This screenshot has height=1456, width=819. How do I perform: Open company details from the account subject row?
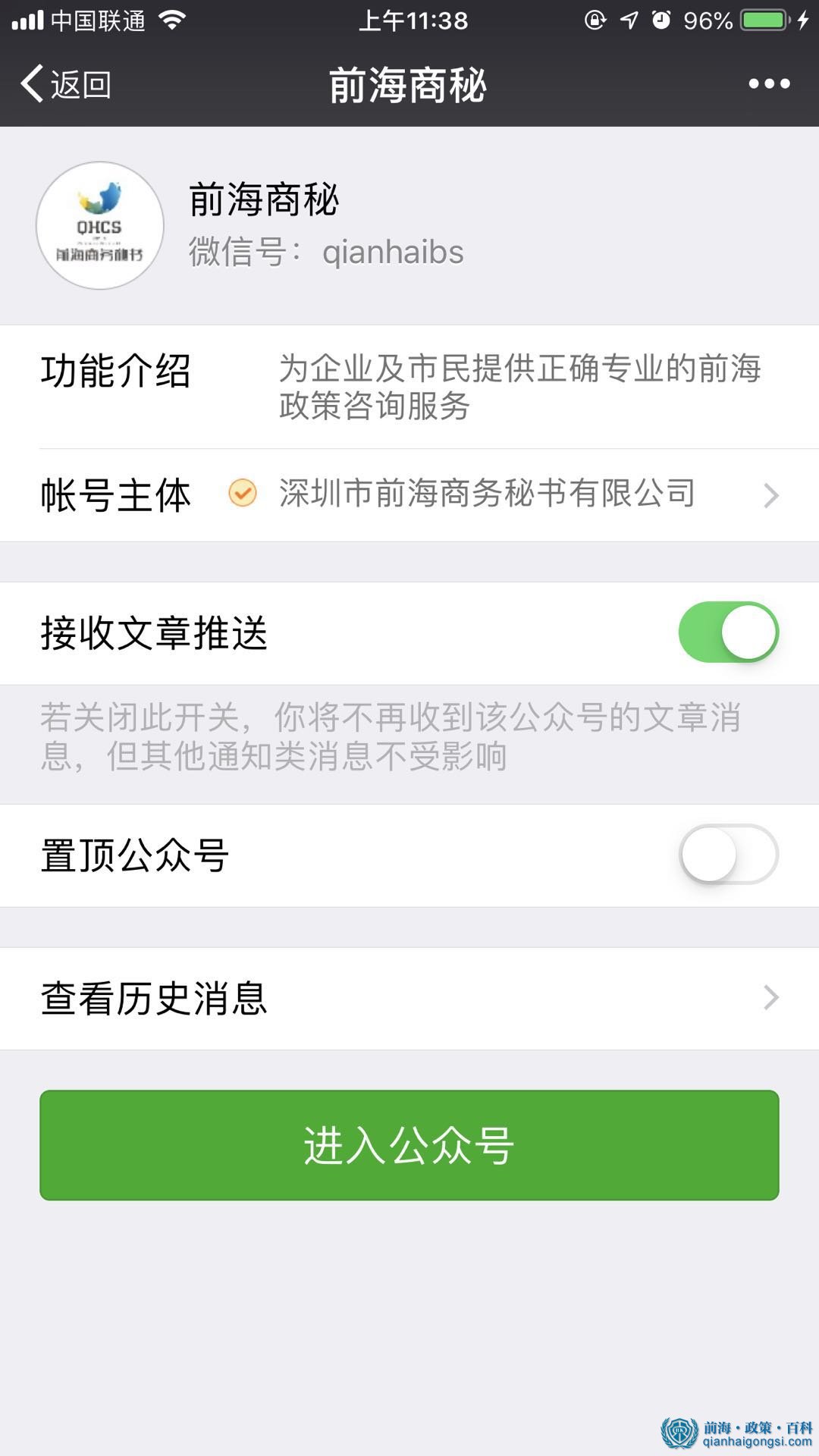[x=485, y=494]
